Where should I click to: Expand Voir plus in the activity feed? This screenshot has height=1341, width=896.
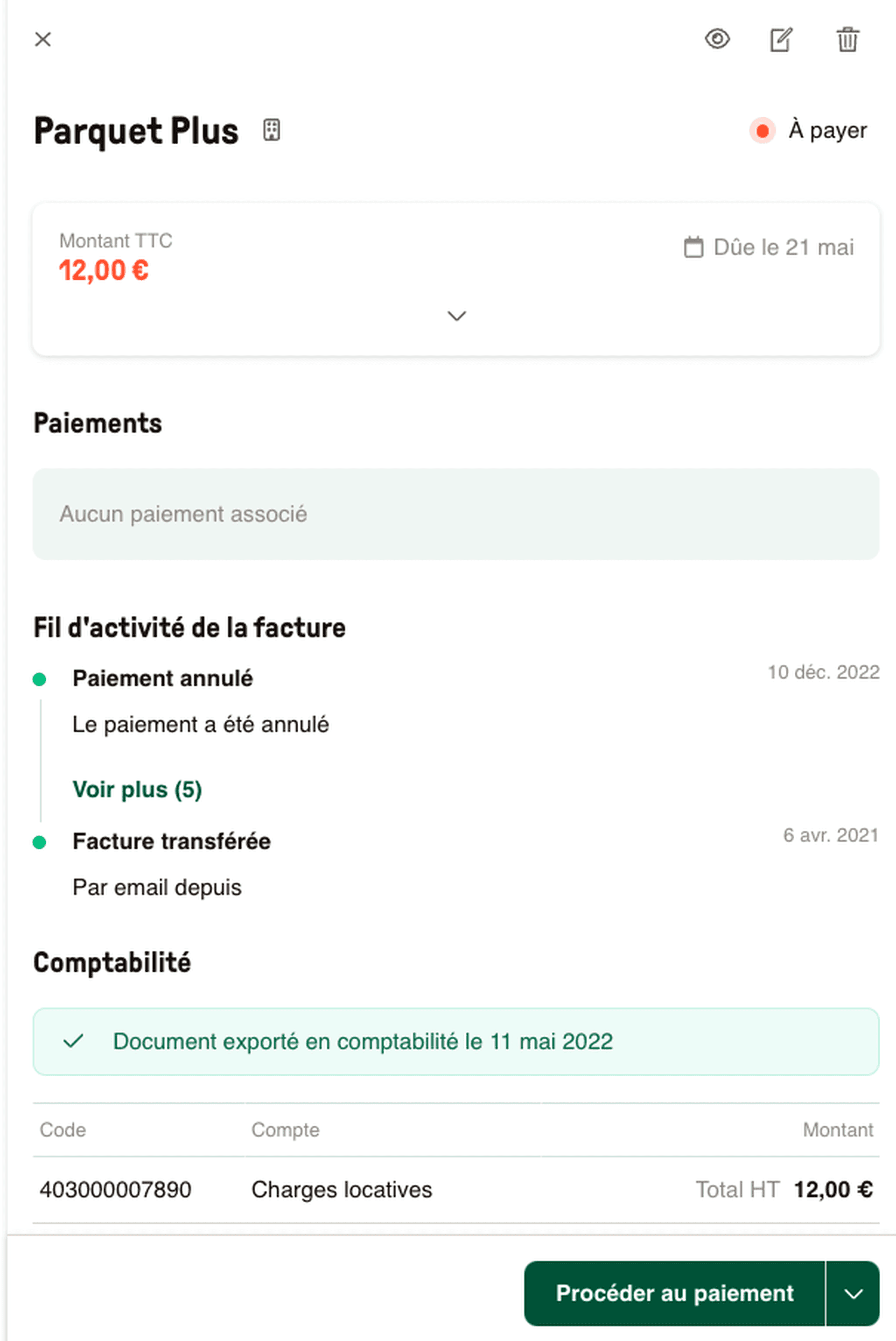point(137,790)
